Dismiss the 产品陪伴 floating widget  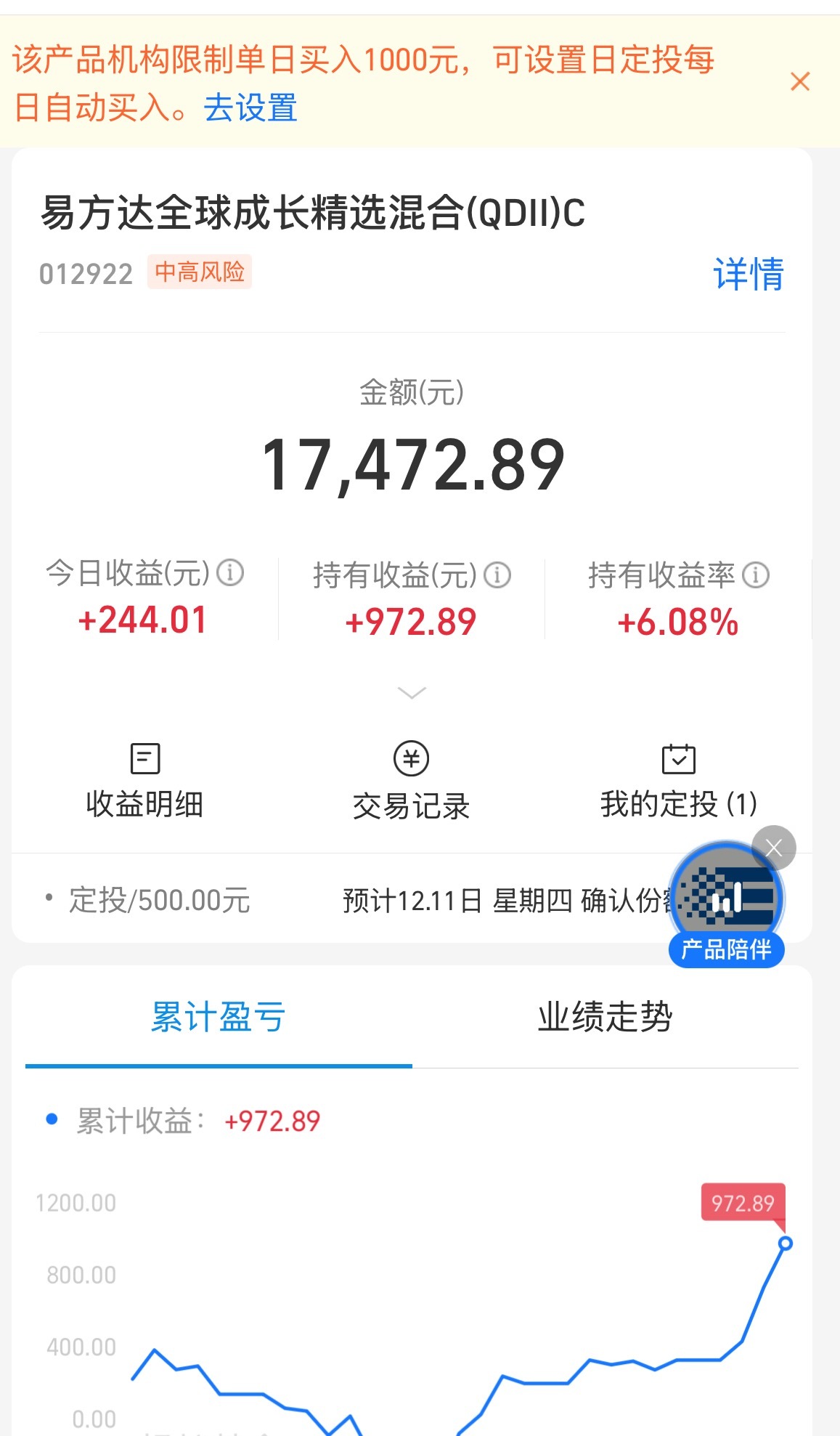click(x=772, y=847)
